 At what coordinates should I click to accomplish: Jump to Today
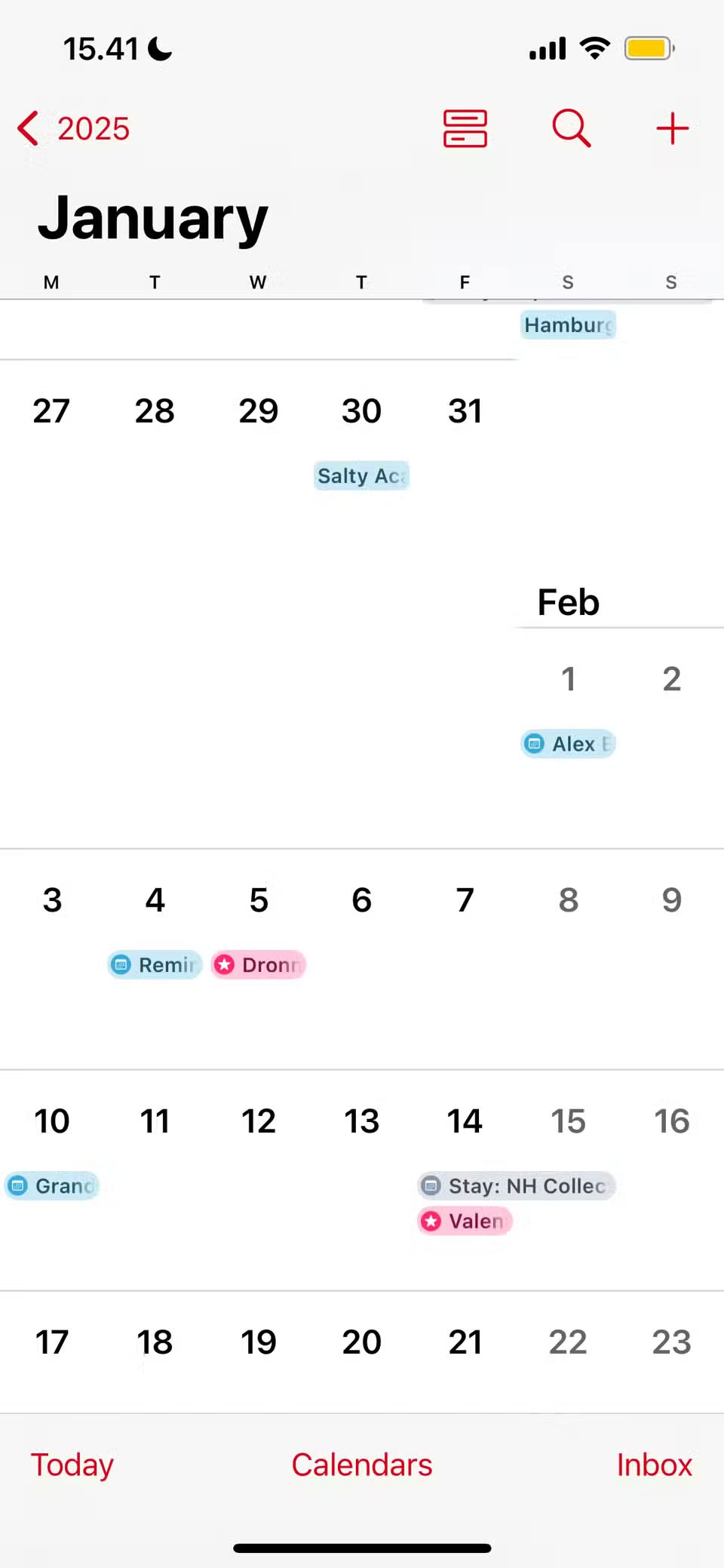coord(72,1465)
